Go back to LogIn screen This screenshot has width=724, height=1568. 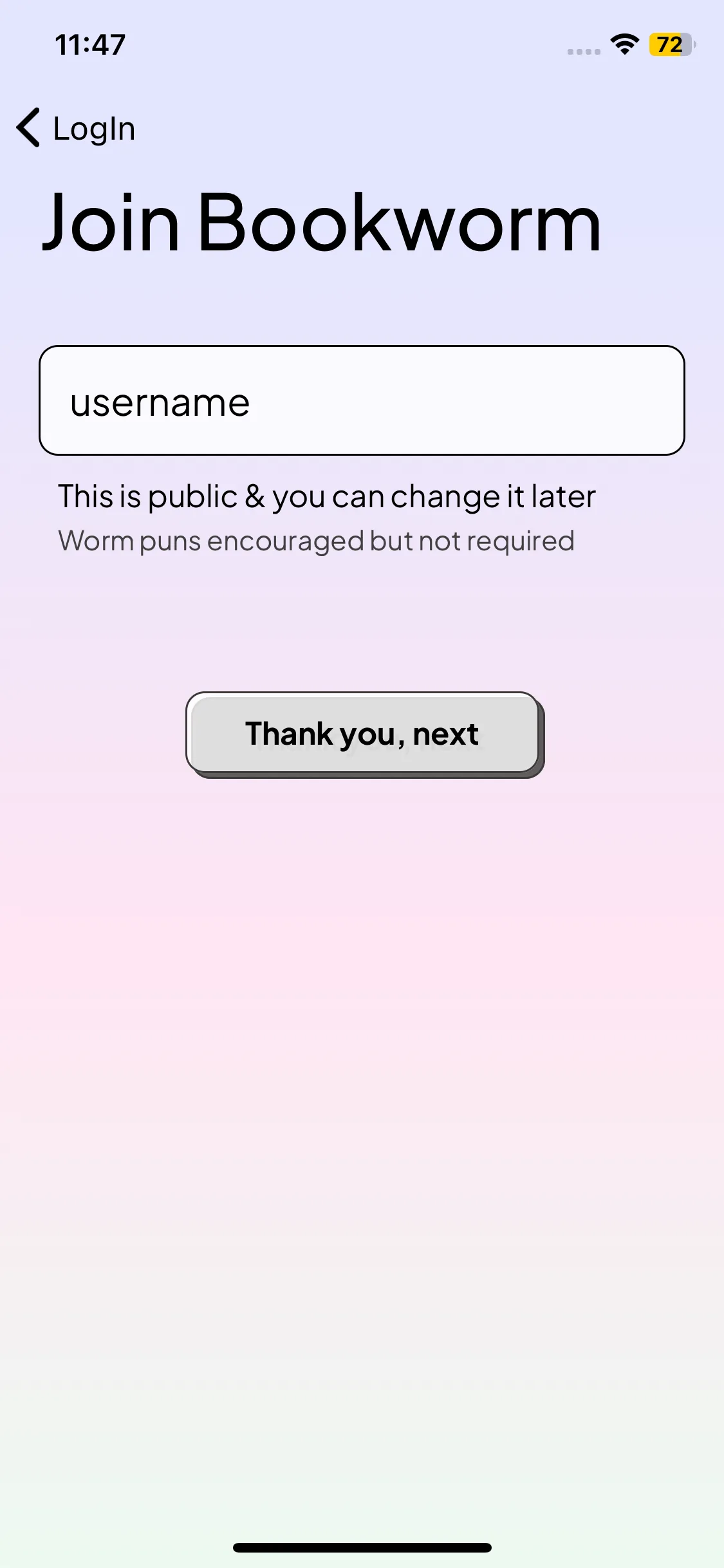[76, 128]
